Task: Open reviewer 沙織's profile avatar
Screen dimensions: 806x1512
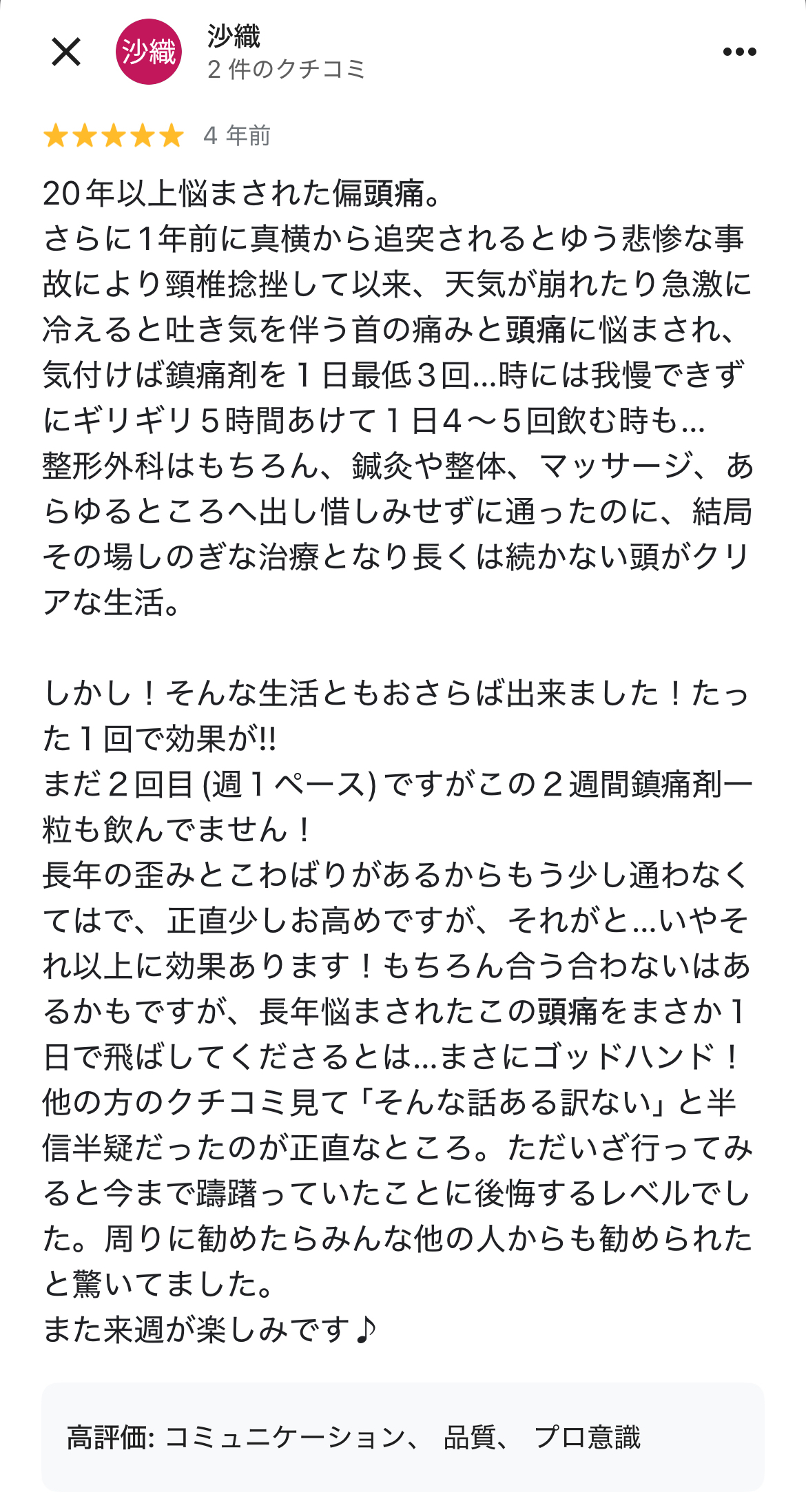Action: (x=149, y=52)
